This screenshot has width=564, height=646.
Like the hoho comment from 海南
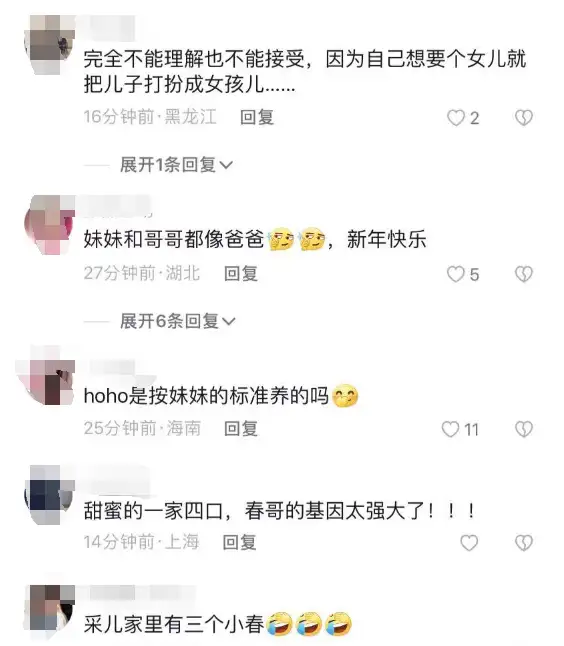450,429
